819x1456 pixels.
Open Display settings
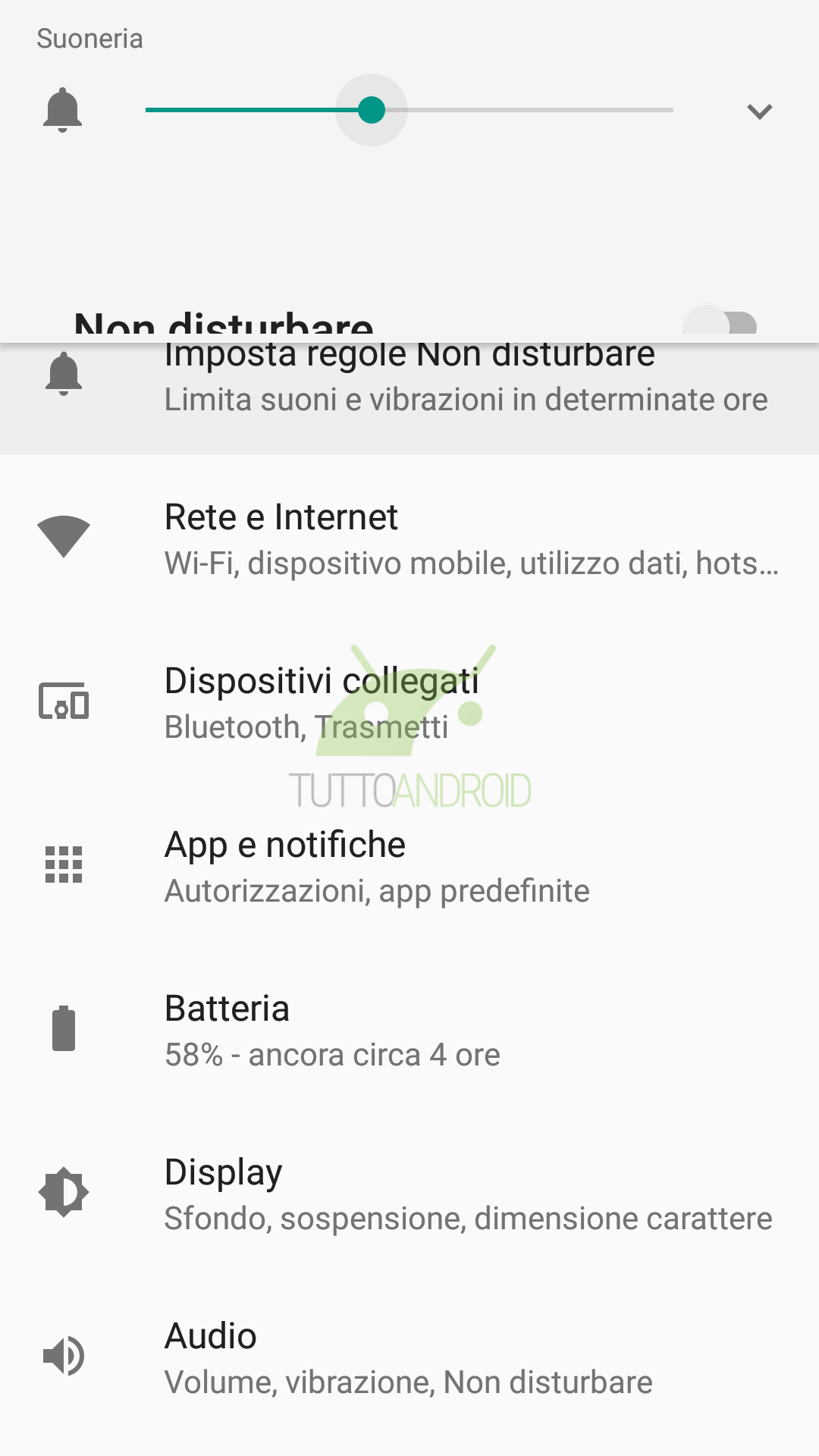click(409, 1194)
